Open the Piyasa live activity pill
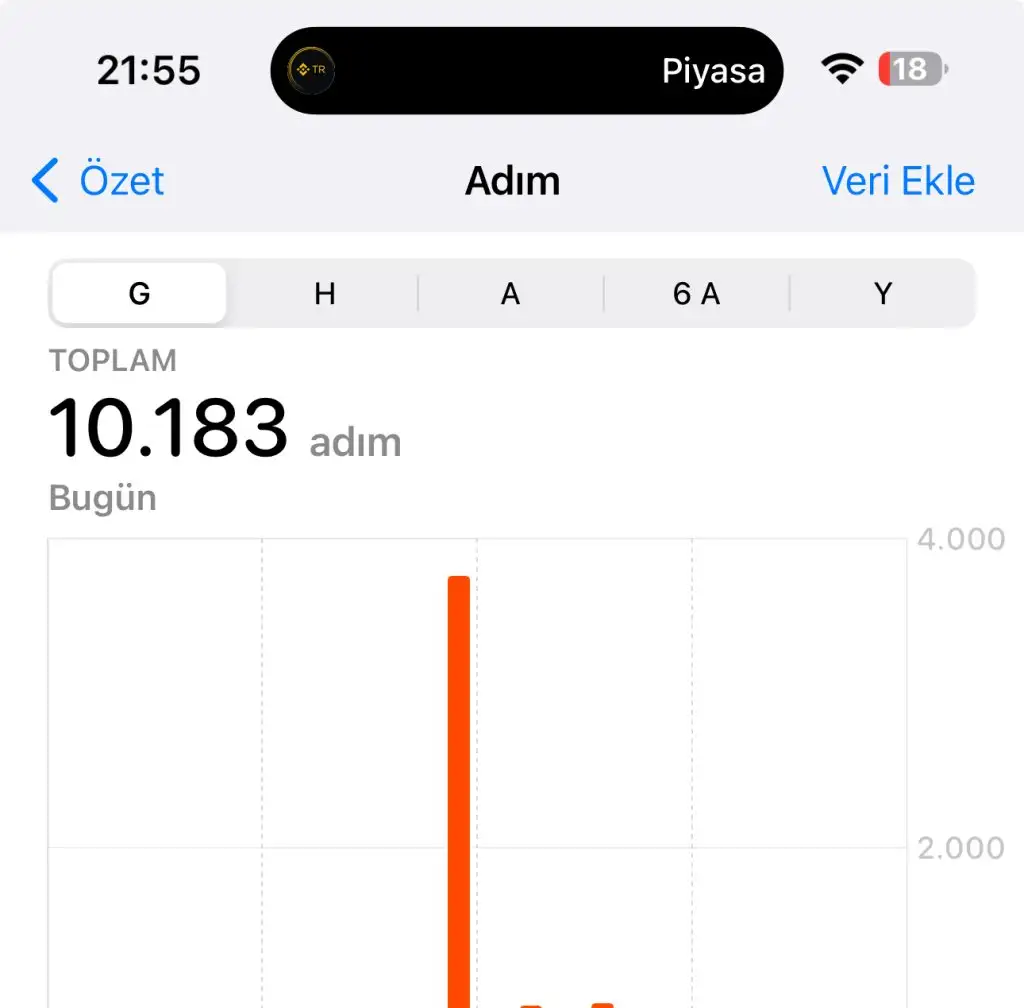Viewport: 1024px width, 1008px height. click(526, 71)
